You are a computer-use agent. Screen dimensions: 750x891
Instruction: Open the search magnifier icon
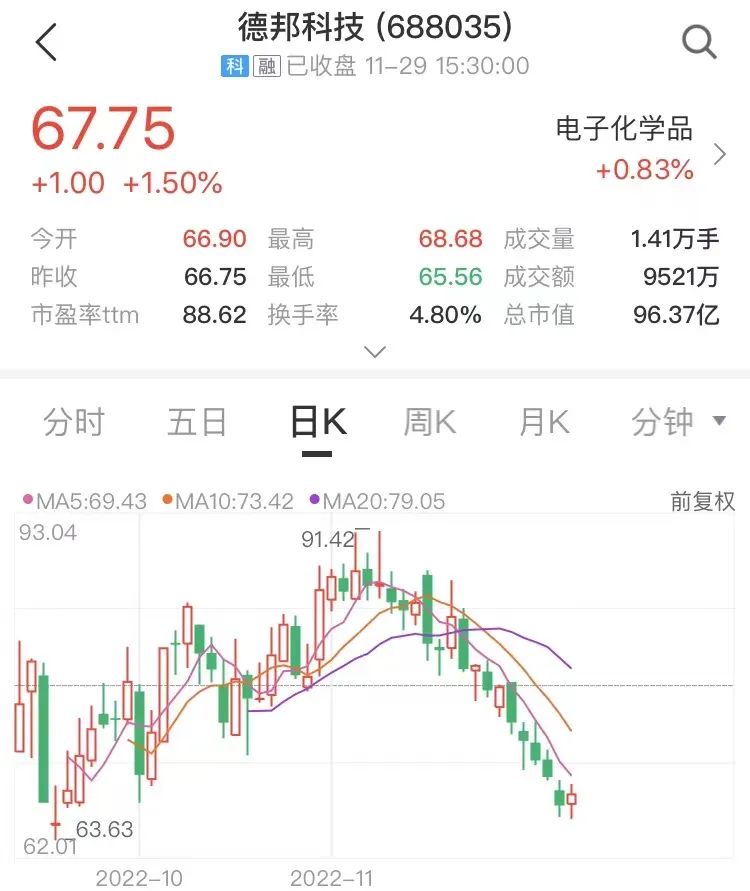698,42
